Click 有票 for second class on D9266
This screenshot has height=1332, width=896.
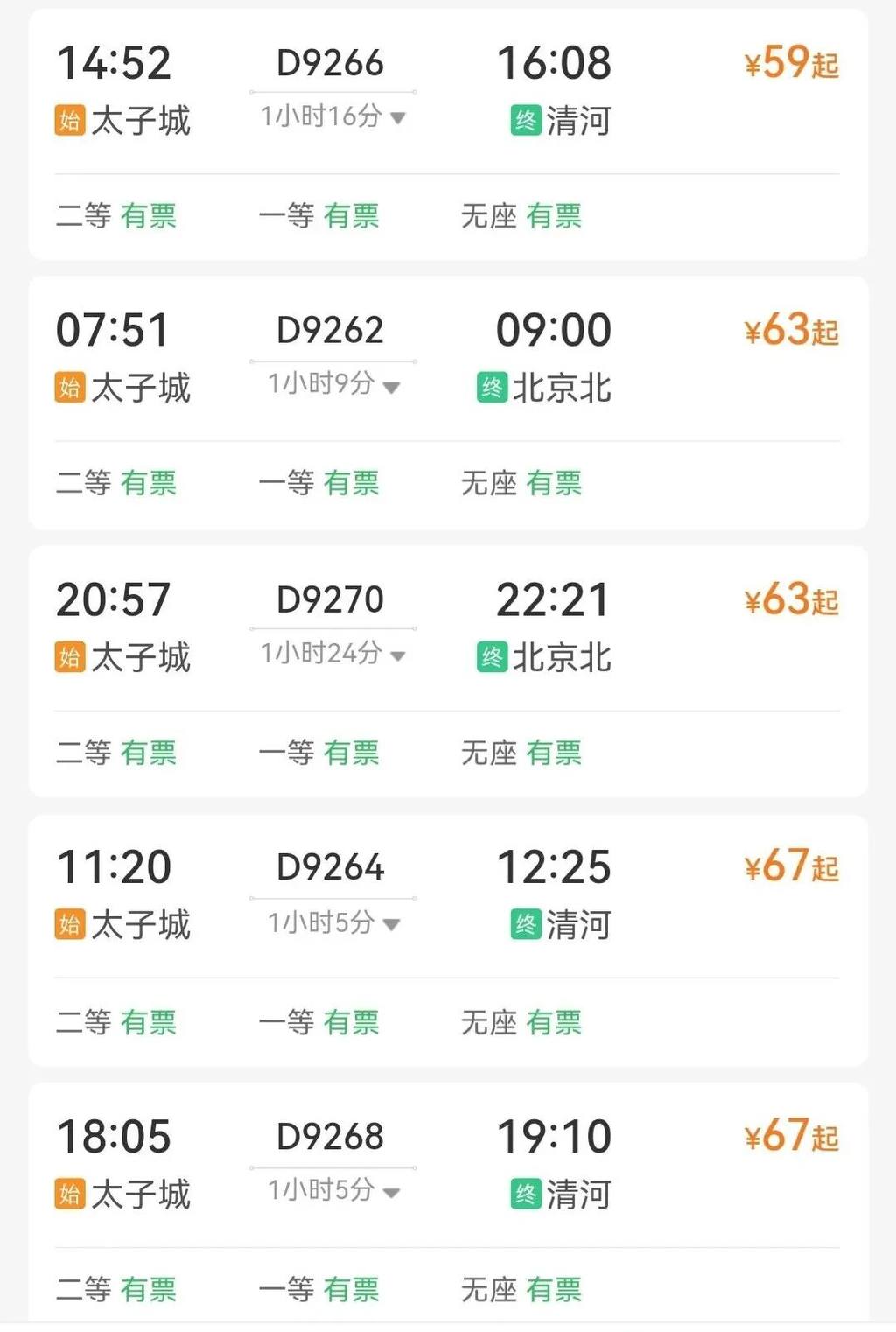point(148,216)
